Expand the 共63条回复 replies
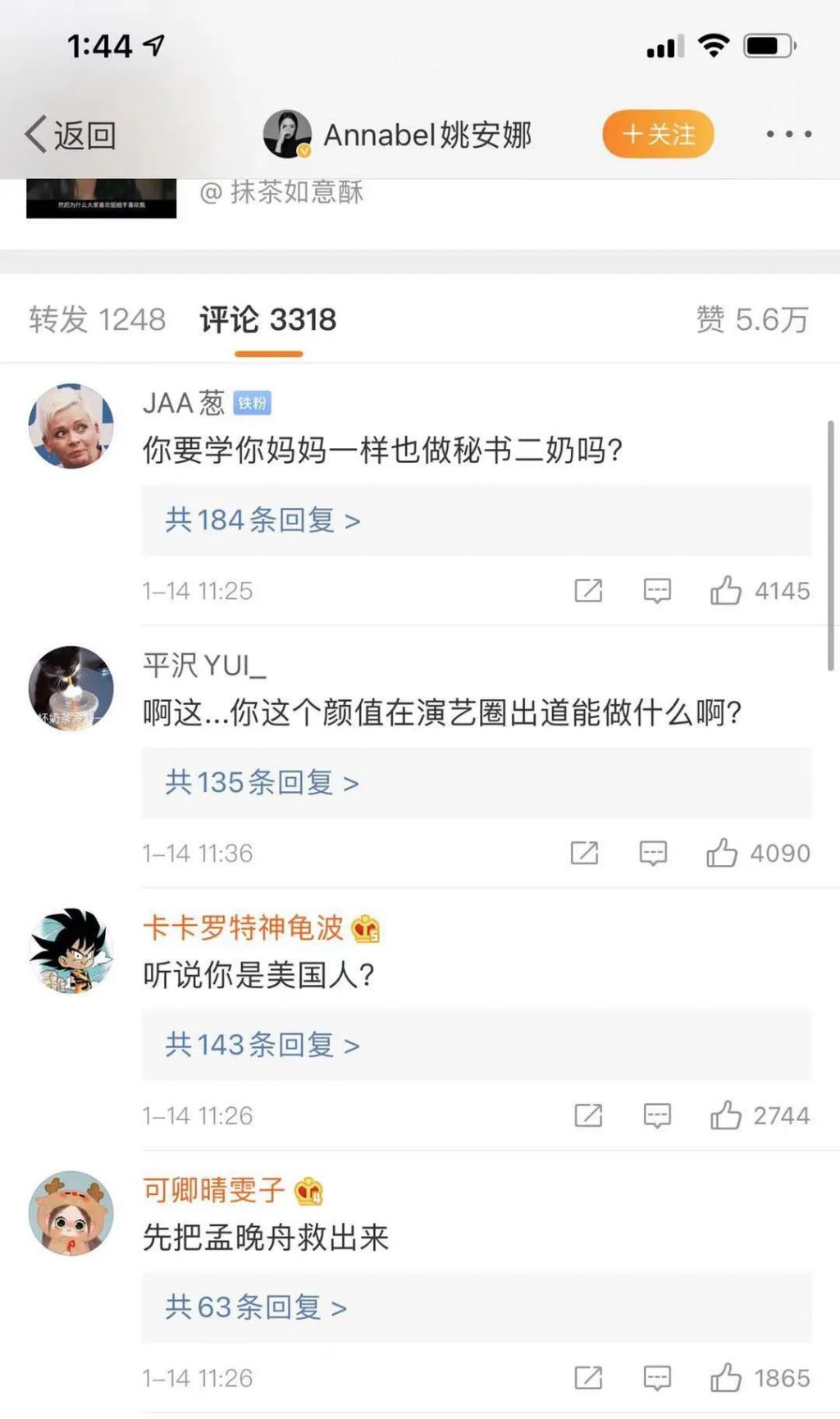Image resolution: width=840 pixels, height=1419 pixels. pyautogui.click(x=256, y=1307)
